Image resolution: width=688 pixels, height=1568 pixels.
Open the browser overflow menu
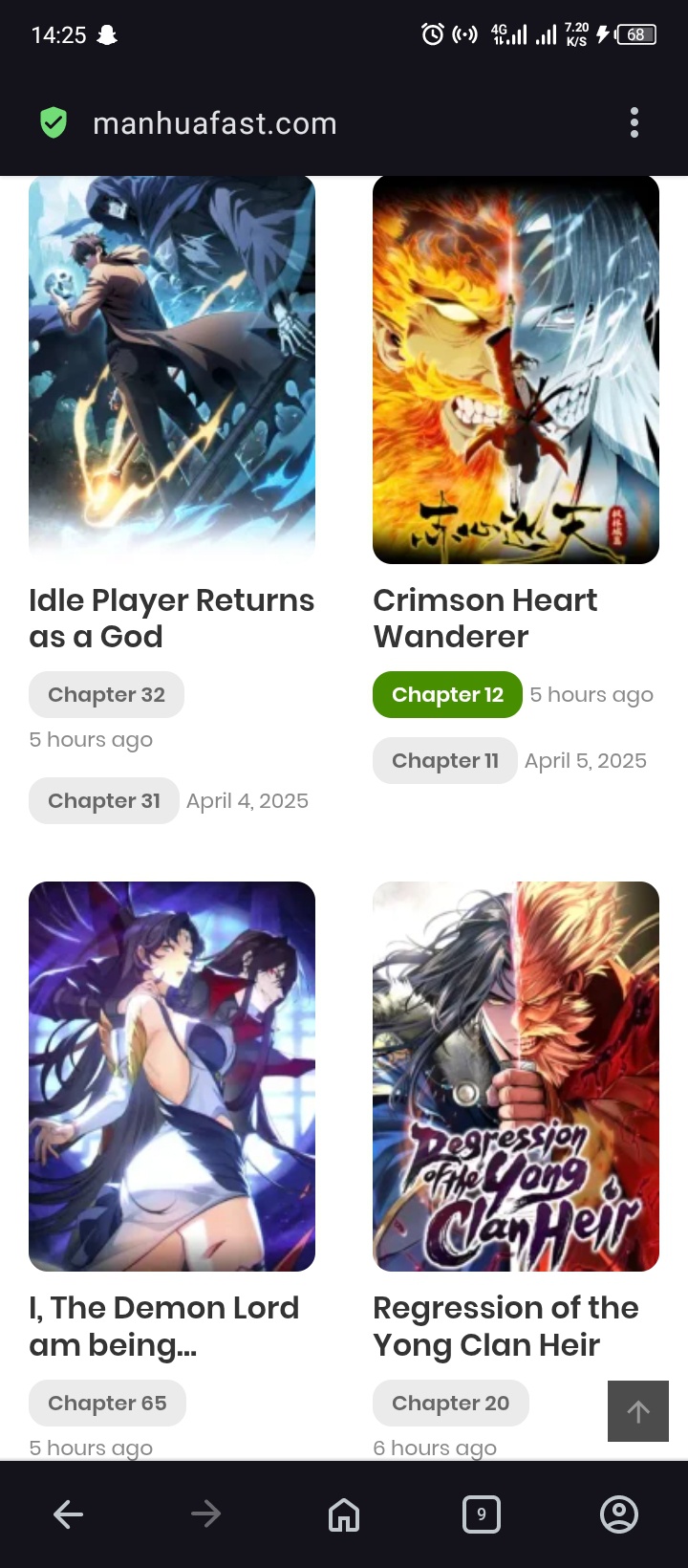point(634,123)
